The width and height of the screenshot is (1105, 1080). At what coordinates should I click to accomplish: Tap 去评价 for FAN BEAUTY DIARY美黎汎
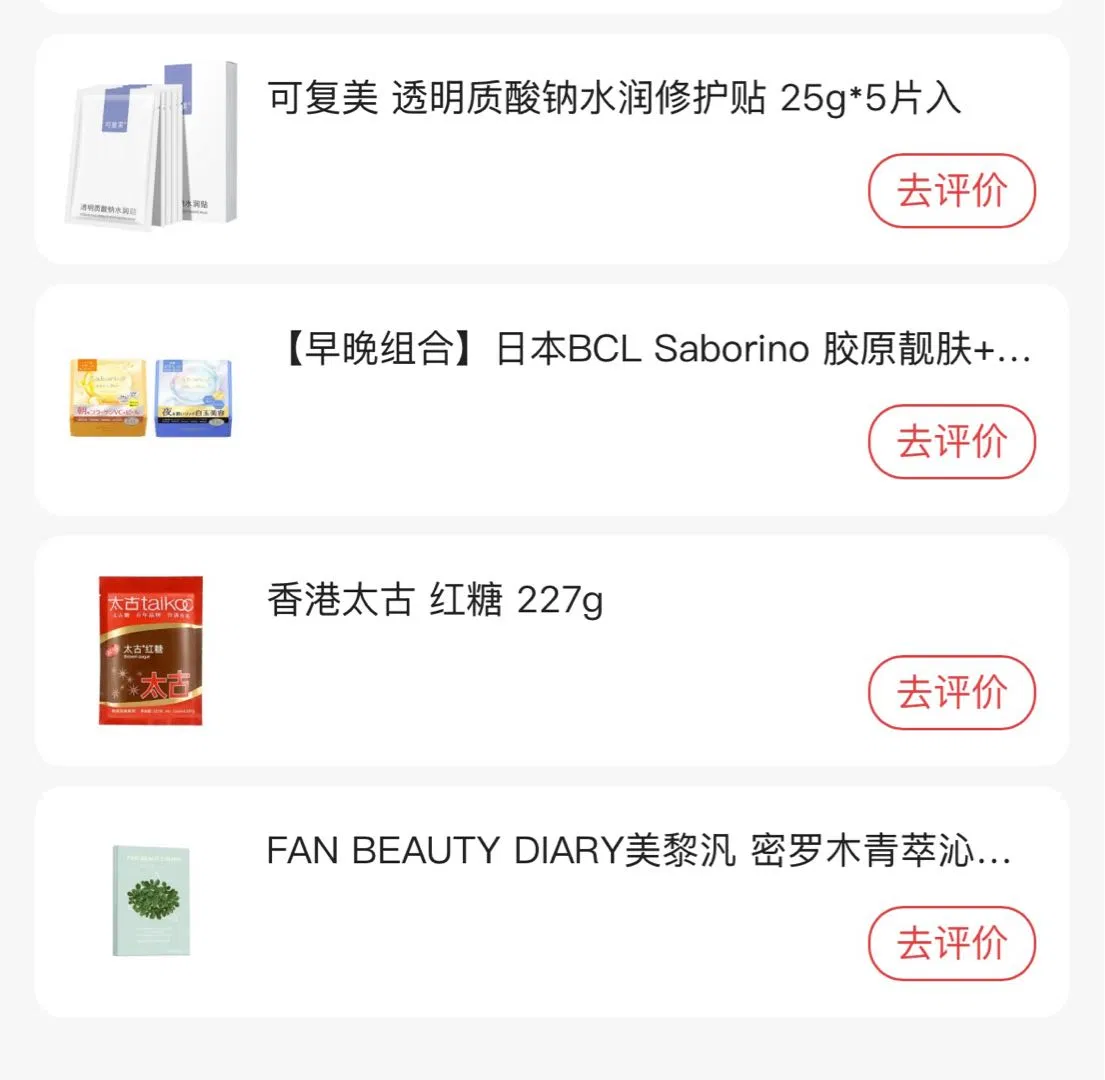(951, 944)
